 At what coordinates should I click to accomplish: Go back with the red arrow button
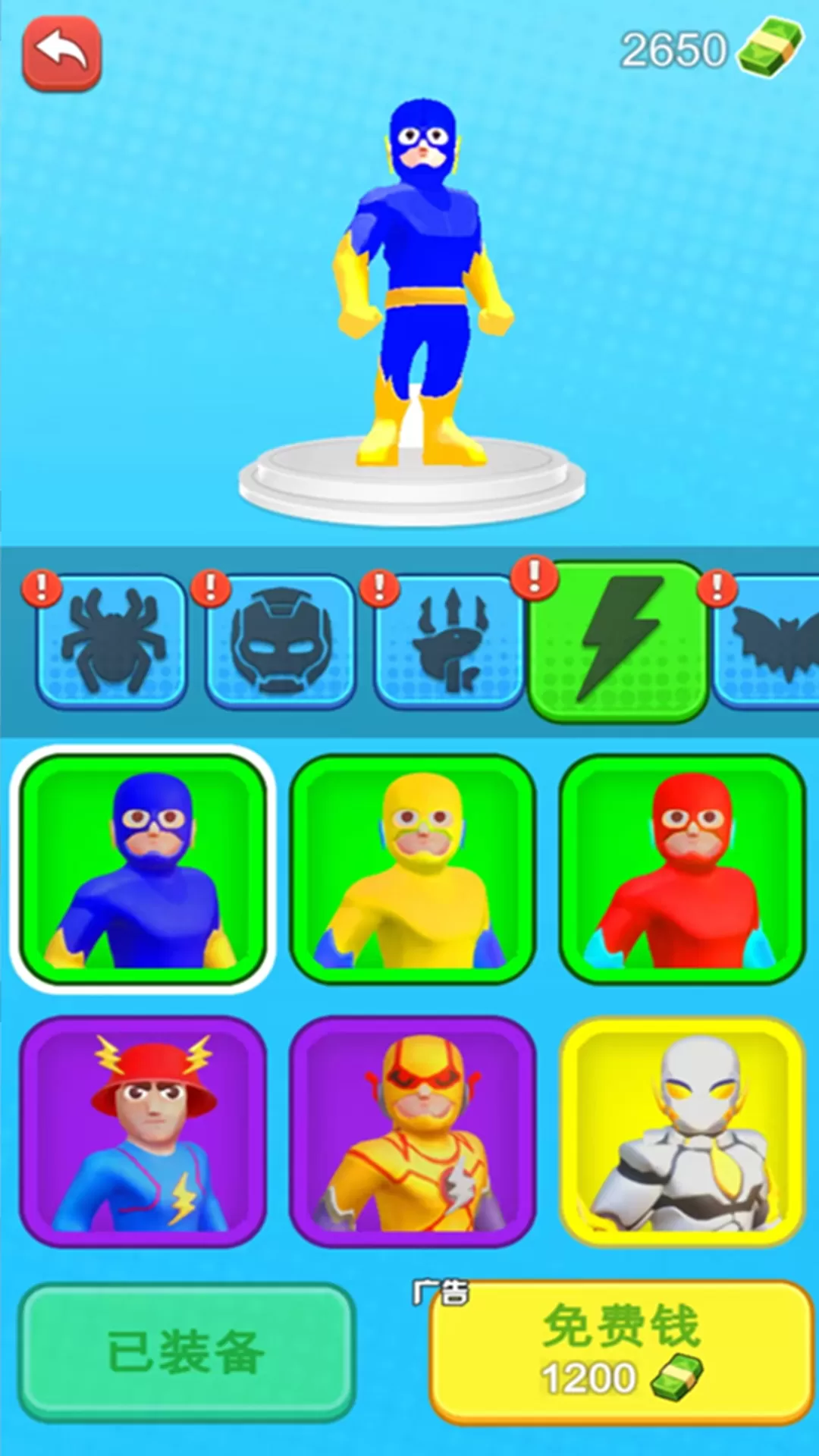[x=62, y=55]
